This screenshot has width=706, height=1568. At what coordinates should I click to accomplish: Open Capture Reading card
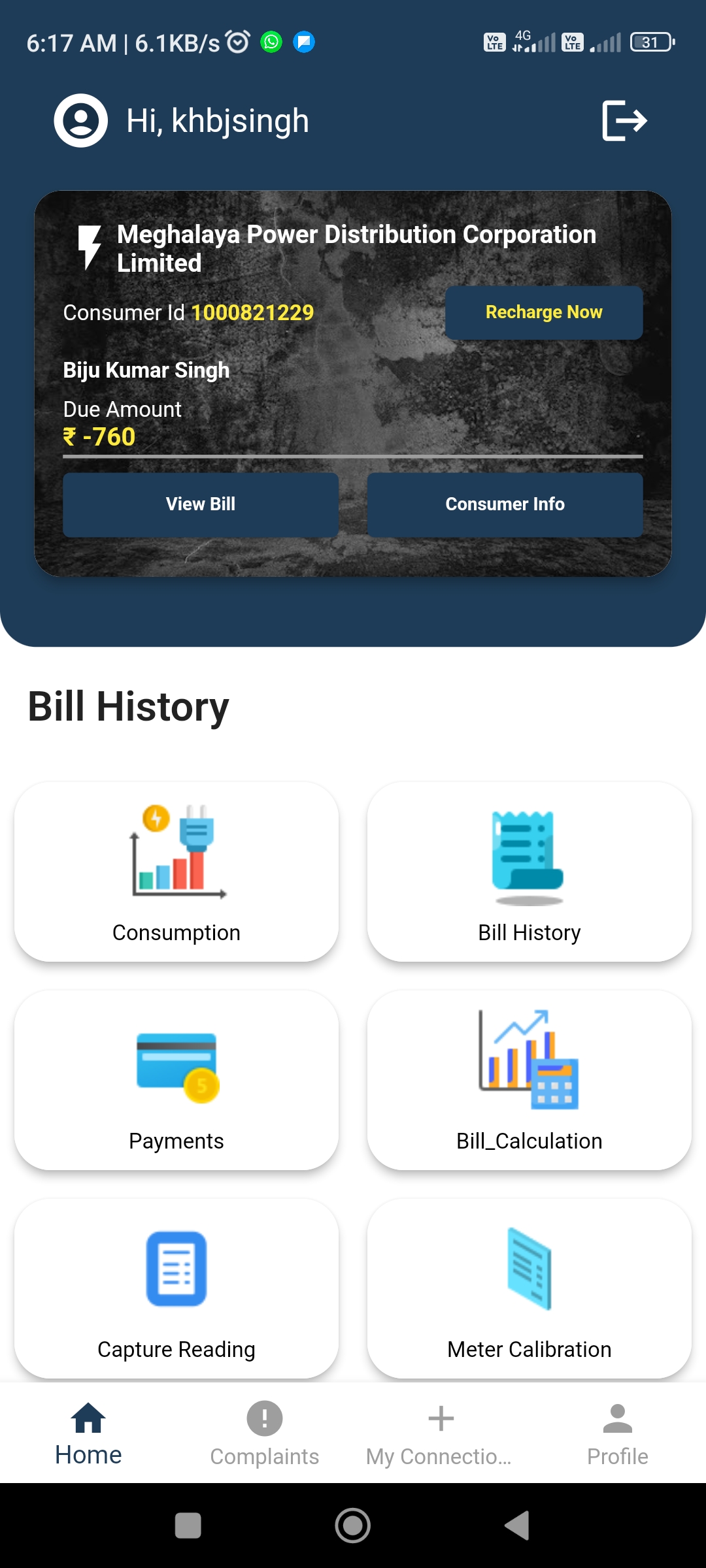(176, 1288)
